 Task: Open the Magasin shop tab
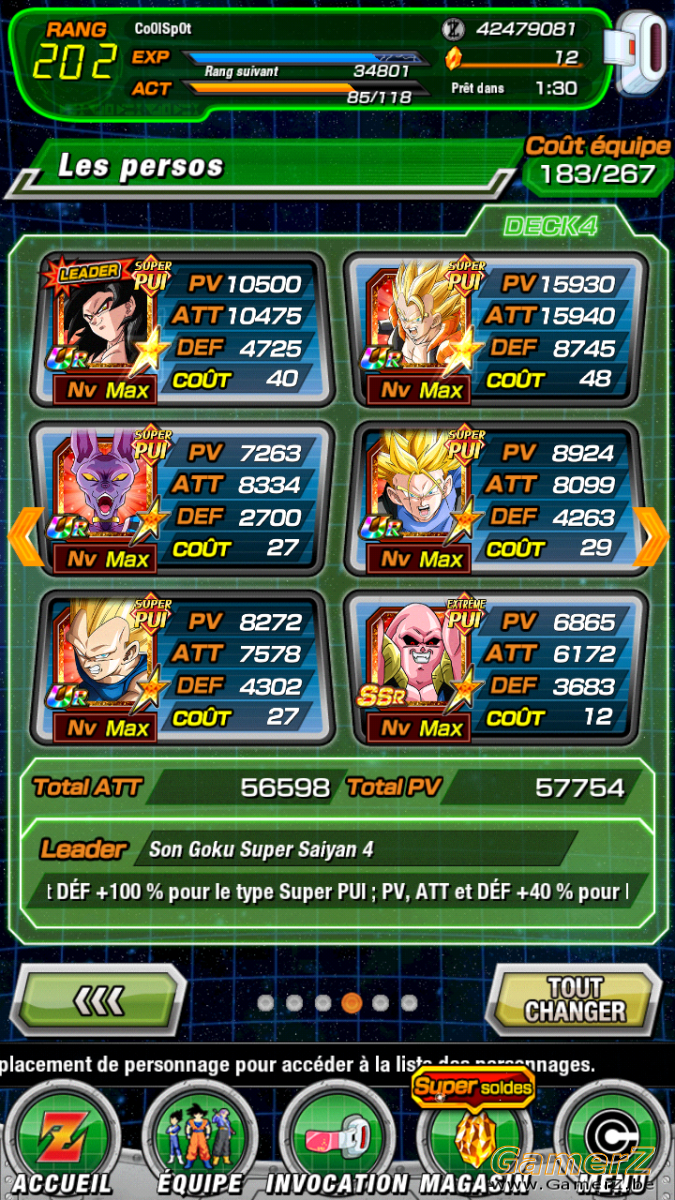click(474, 1140)
